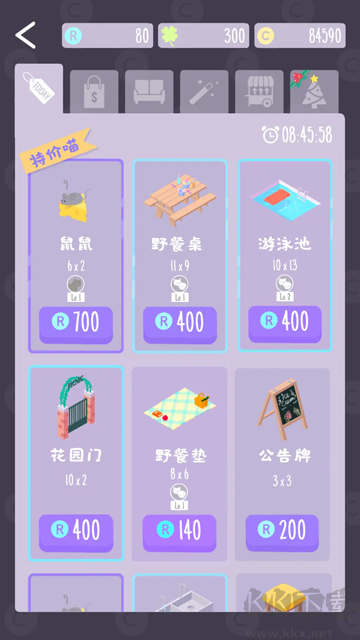This screenshot has width=360, height=640.
Task: Go back with the arrow icon
Action: point(26,36)
